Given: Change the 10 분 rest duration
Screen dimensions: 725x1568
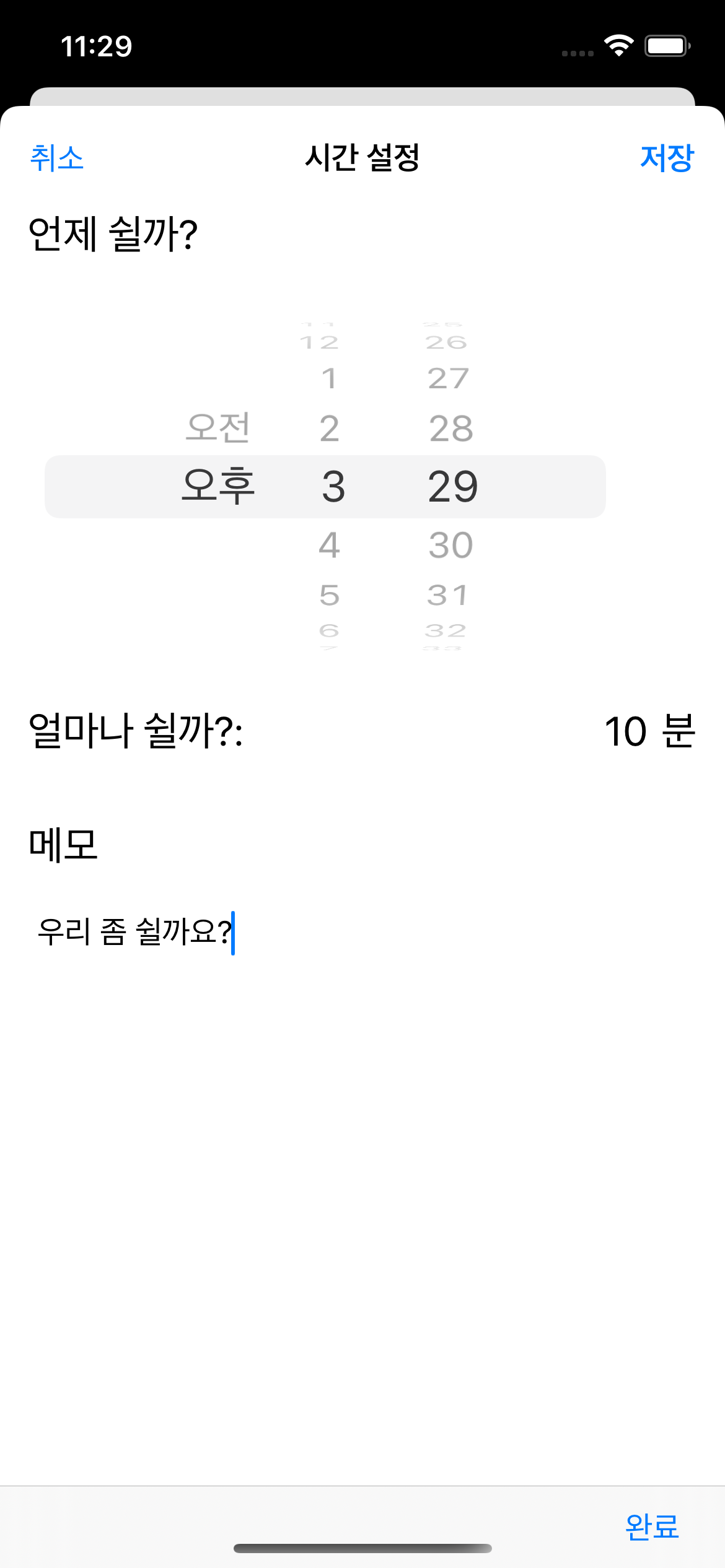Looking at the screenshot, I should coord(649,731).
